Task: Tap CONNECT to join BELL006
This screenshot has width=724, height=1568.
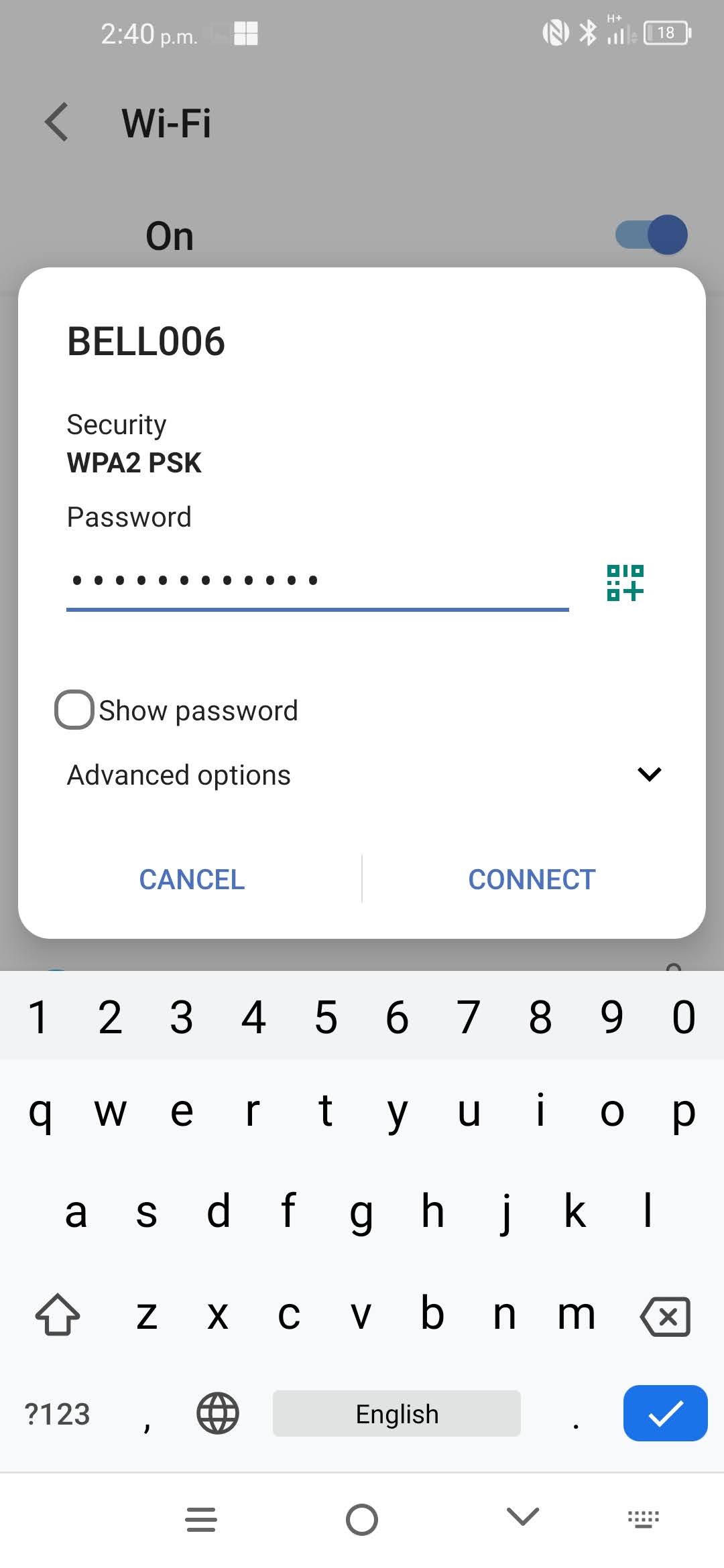Action: click(531, 878)
